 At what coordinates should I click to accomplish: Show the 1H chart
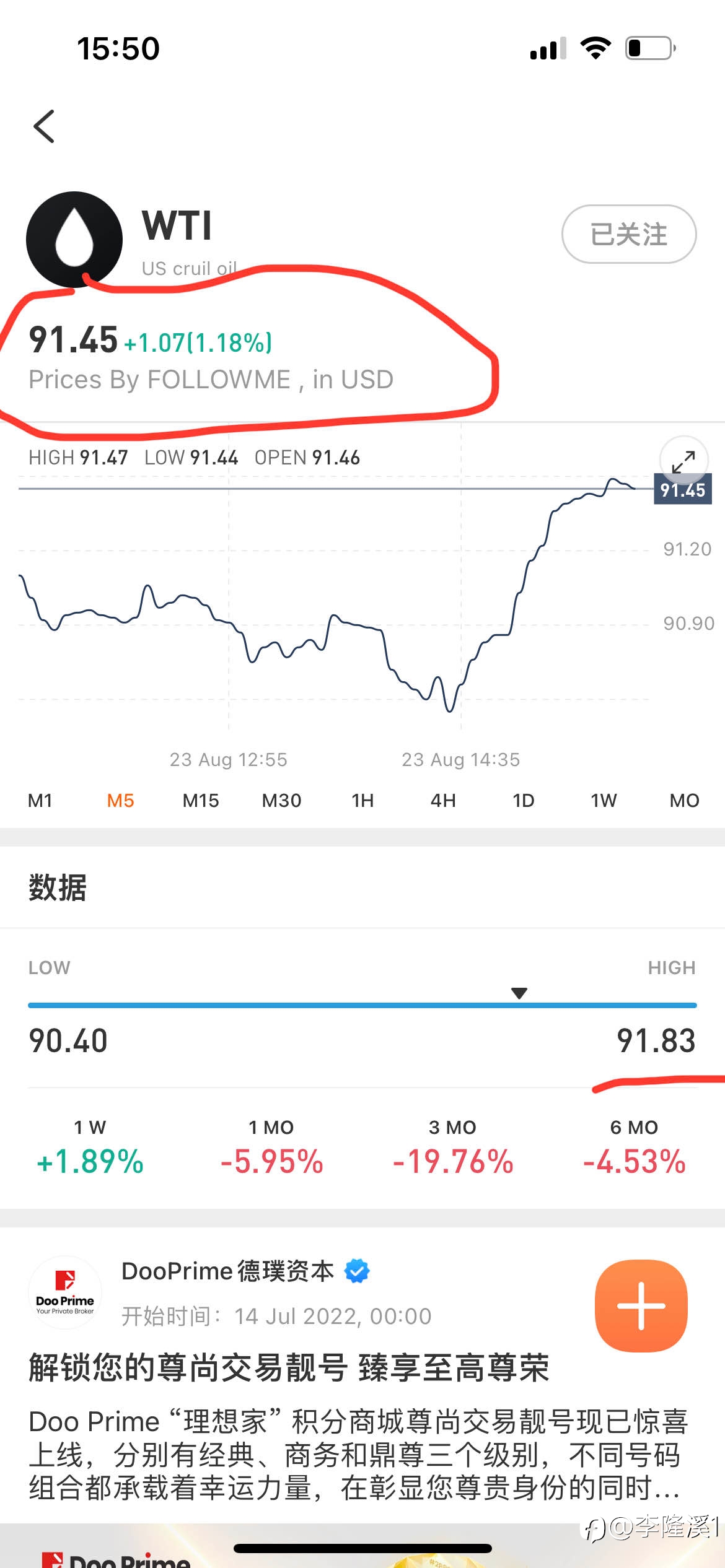pyautogui.click(x=362, y=800)
